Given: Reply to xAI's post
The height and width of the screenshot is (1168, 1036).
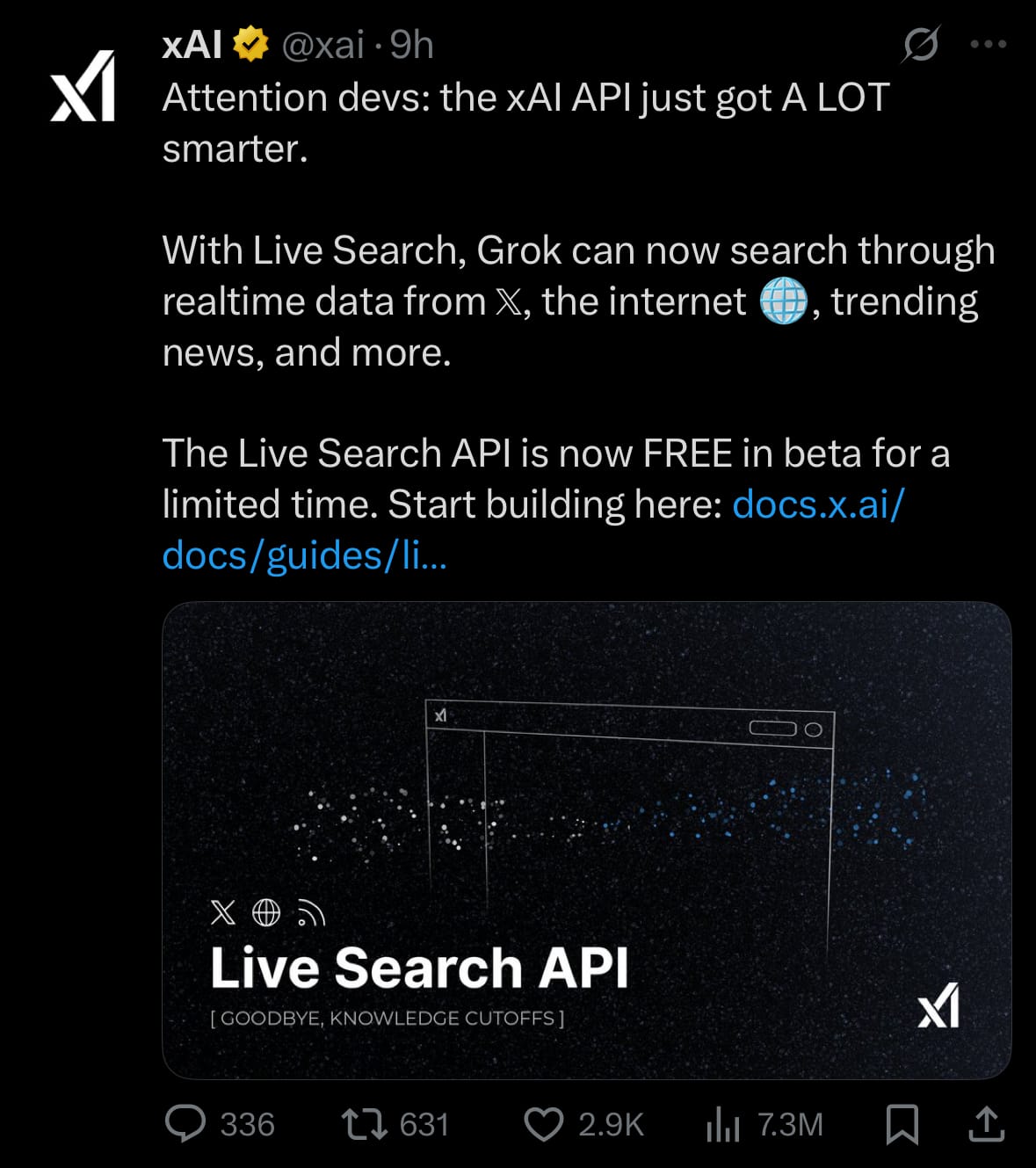Looking at the screenshot, I should pyautogui.click(x=185, y=1123).
